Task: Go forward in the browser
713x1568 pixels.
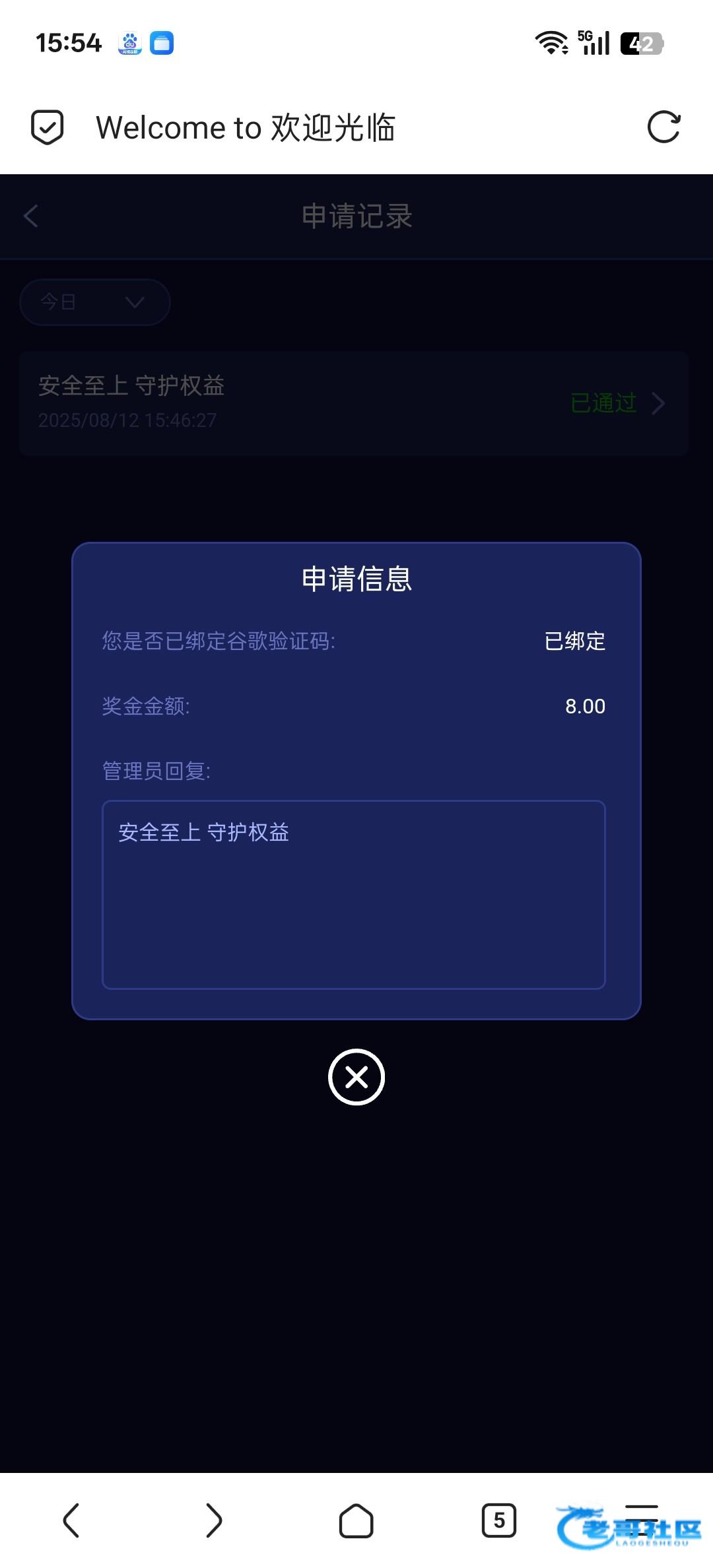Action: point(214,1520)
